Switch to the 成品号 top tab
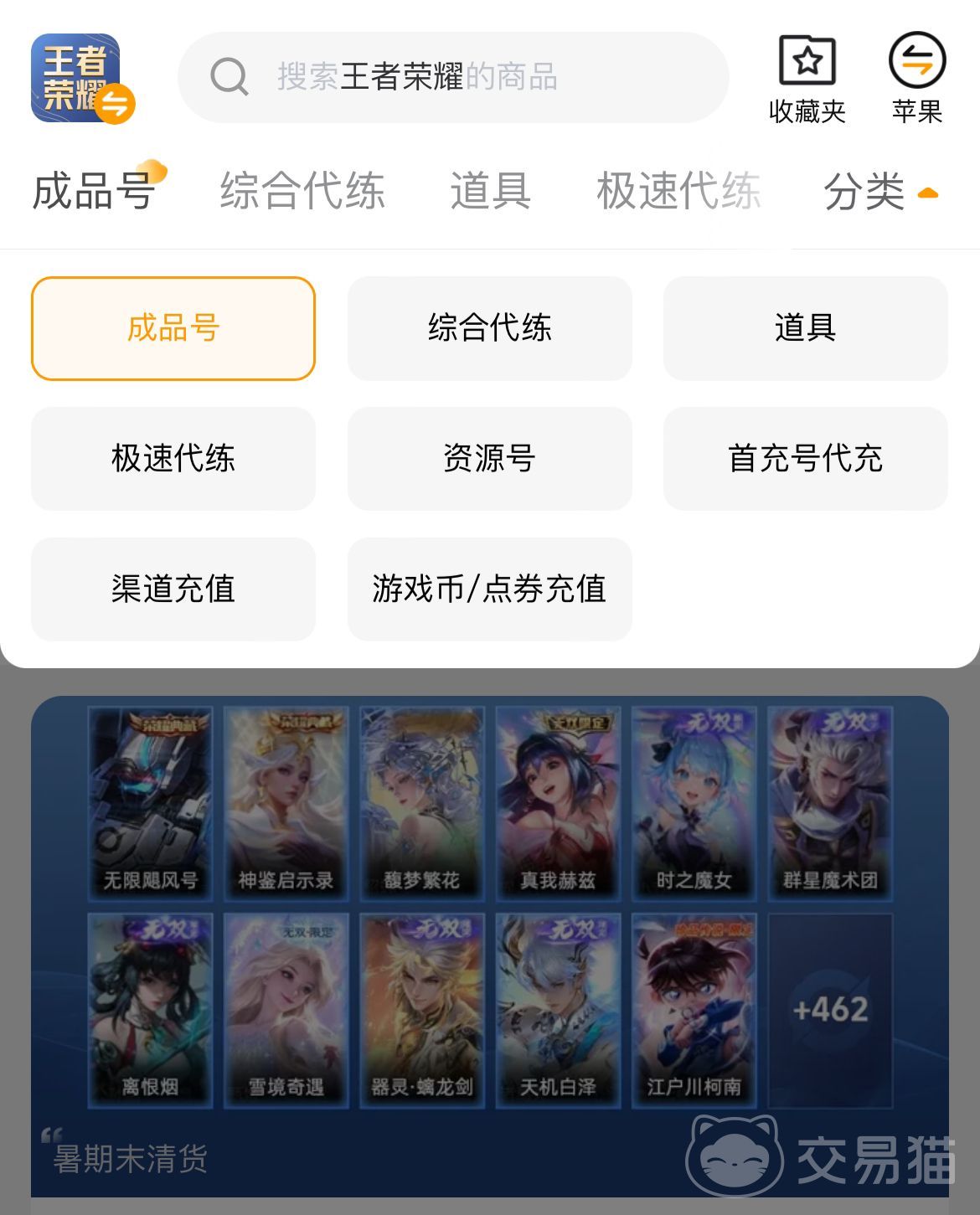Image resolution: width=980 pixels, height=1215 pixels. coord(94,191)
